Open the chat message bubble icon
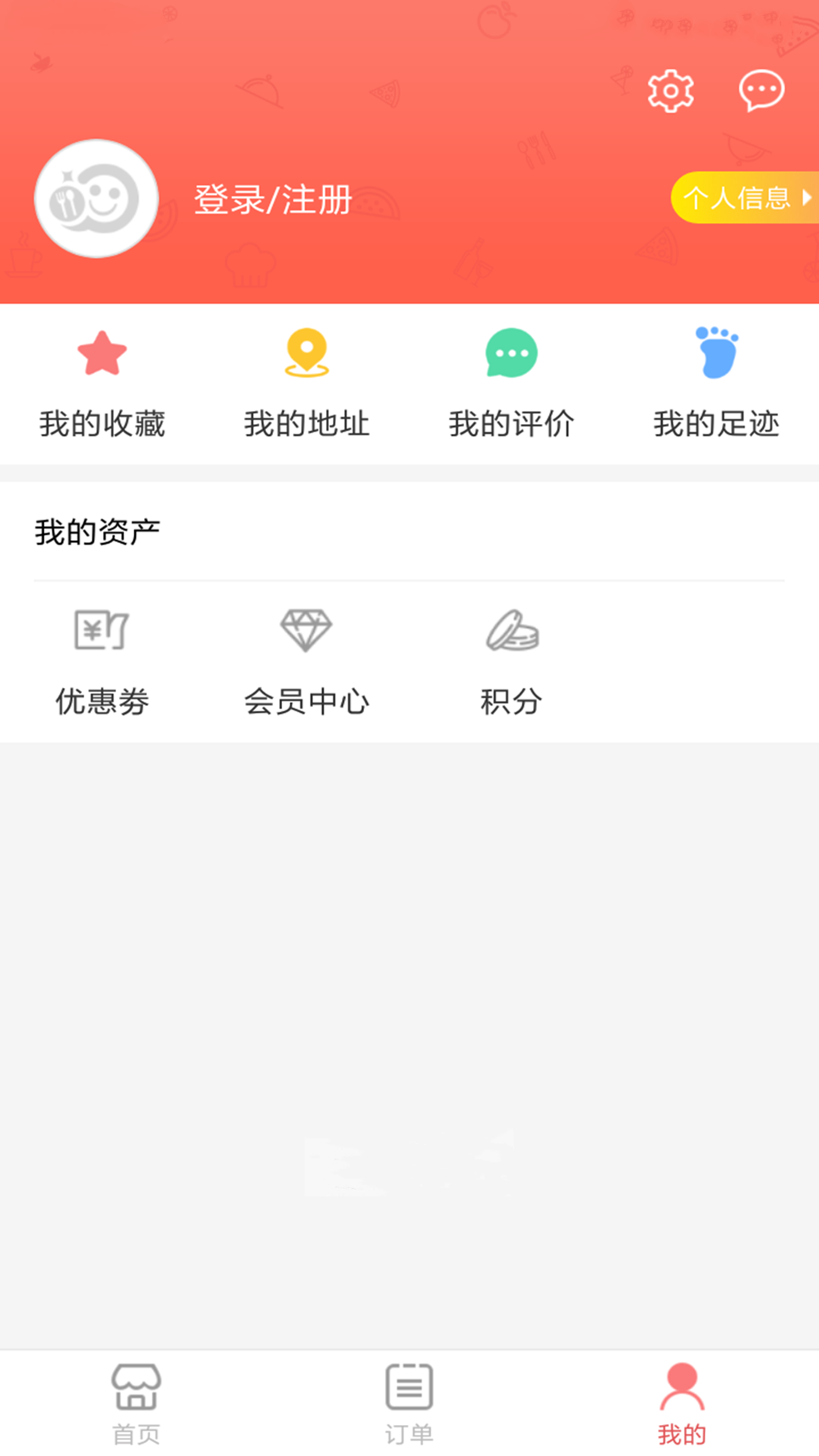Viewport: 819px width, 1456px height. (761, 89)
